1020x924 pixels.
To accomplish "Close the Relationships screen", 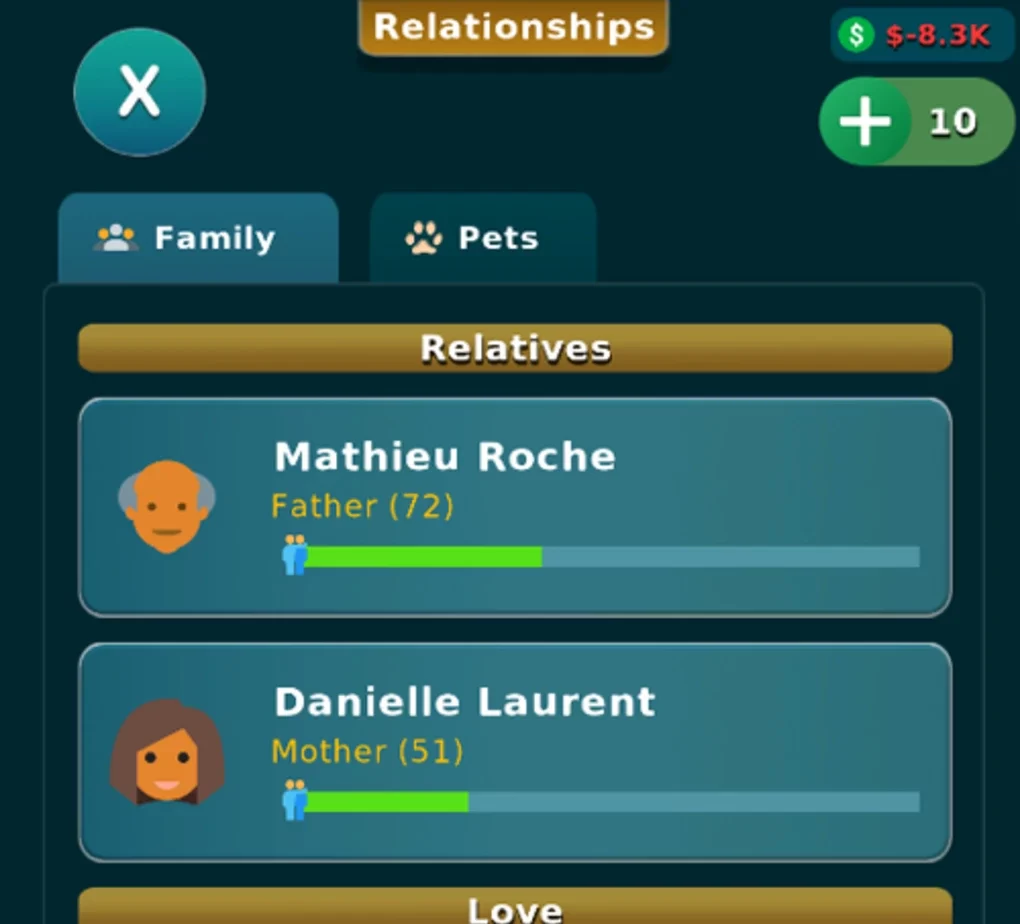I will 140,92.
